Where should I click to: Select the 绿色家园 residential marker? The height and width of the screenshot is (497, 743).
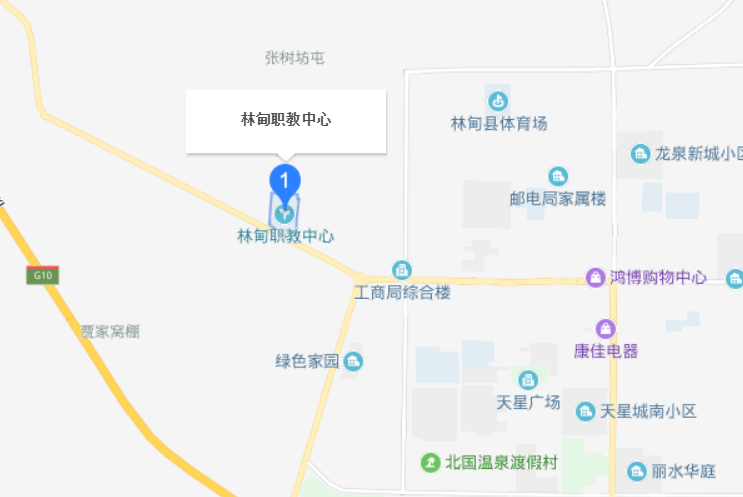coord(352,362)
